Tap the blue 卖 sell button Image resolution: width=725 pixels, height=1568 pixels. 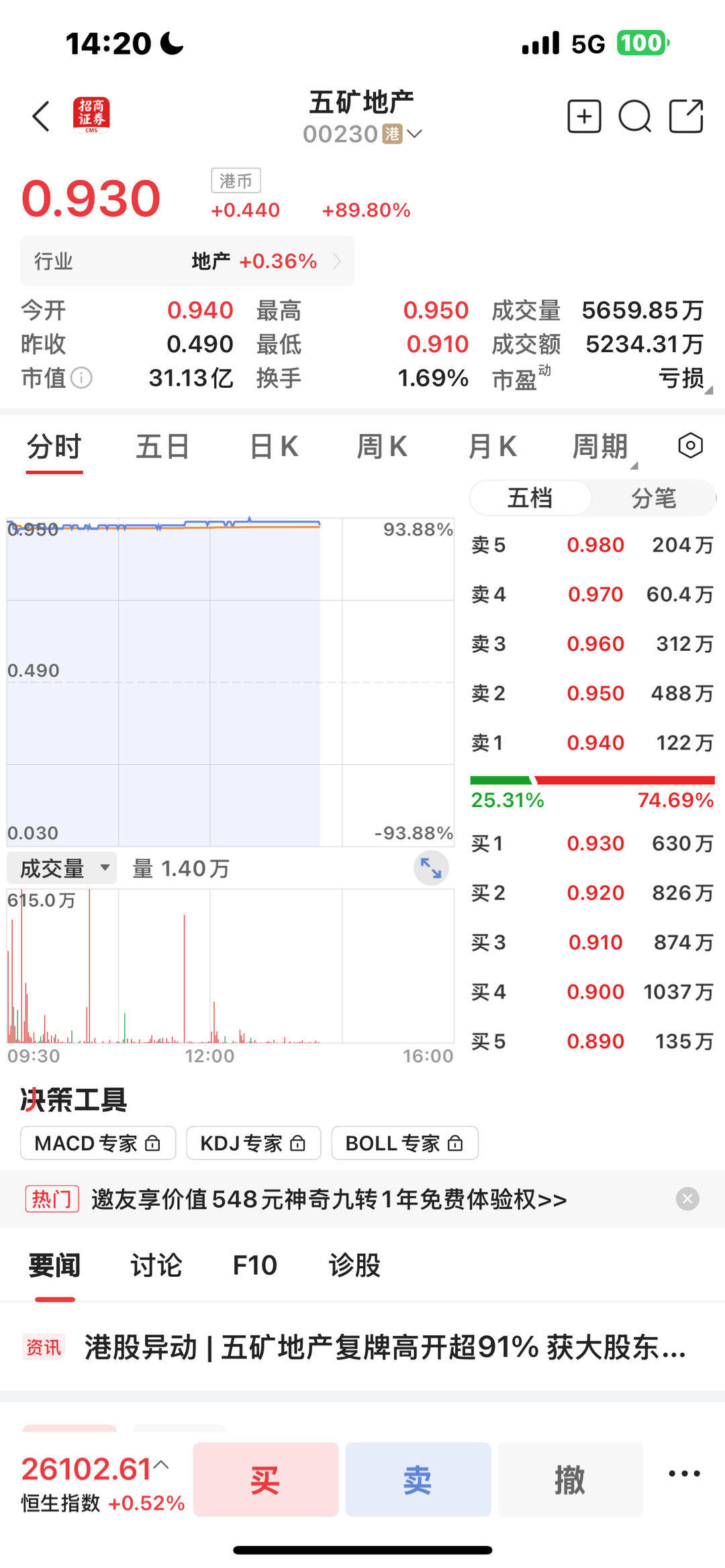click(418, 1479)
